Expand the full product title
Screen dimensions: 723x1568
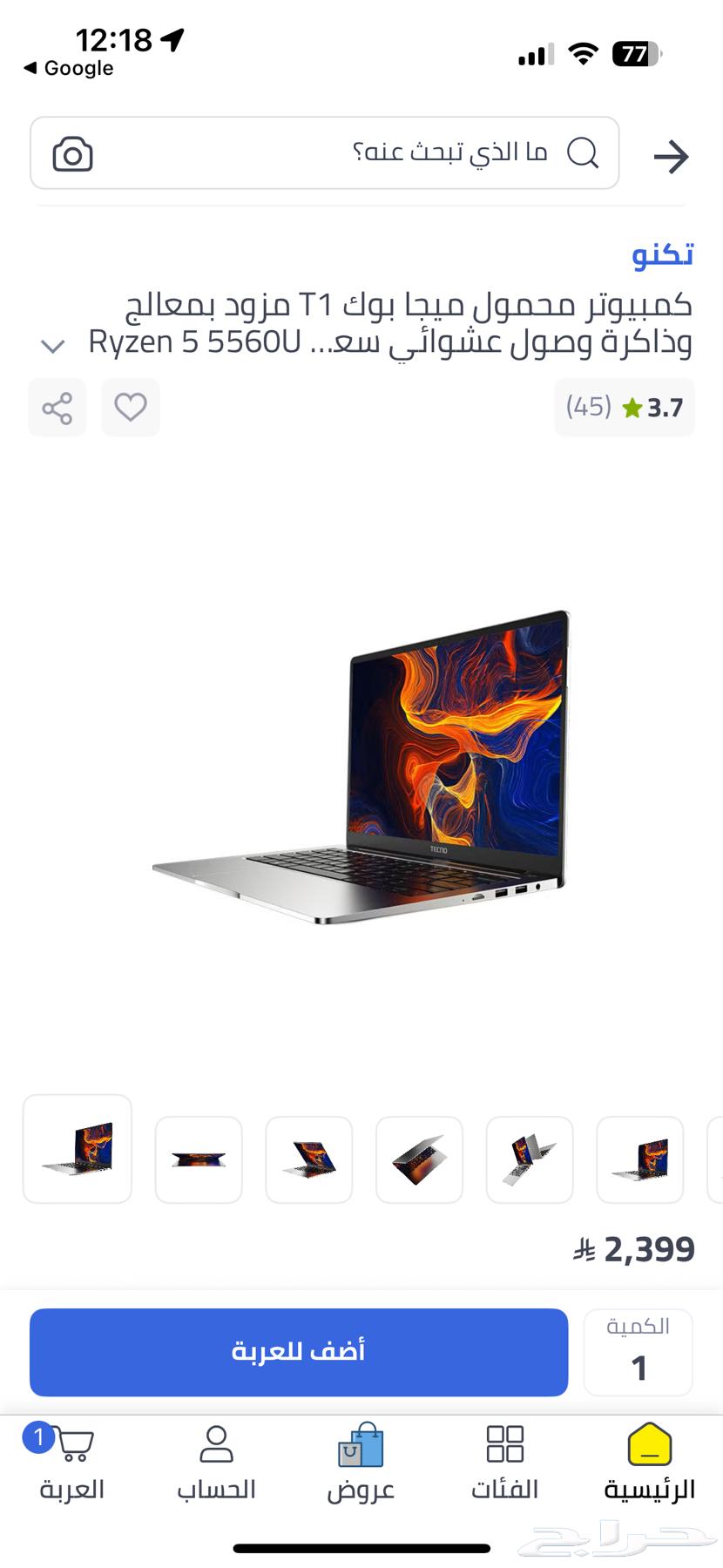(x=53, y=347)
